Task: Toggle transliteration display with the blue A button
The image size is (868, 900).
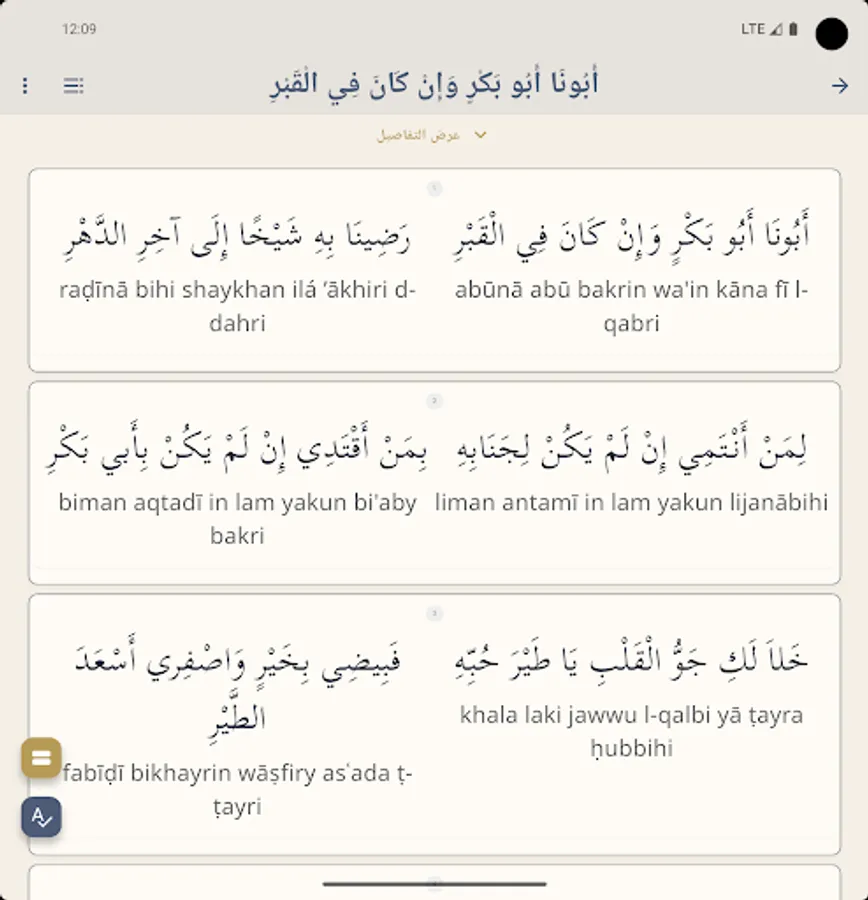Action: tap(40, 817)
